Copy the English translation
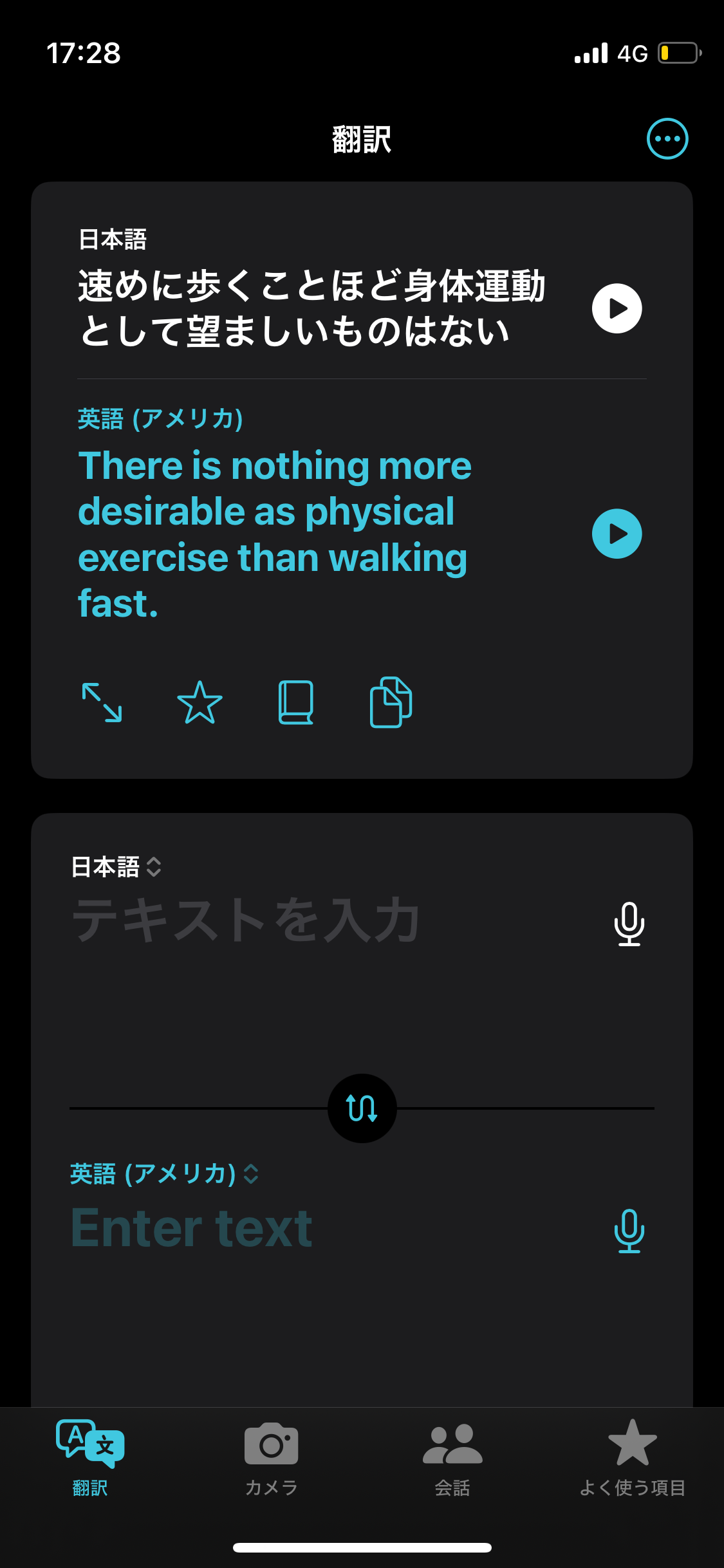Image resolution: width=724 pixels, height=1568 pixels. pos(391,702)
